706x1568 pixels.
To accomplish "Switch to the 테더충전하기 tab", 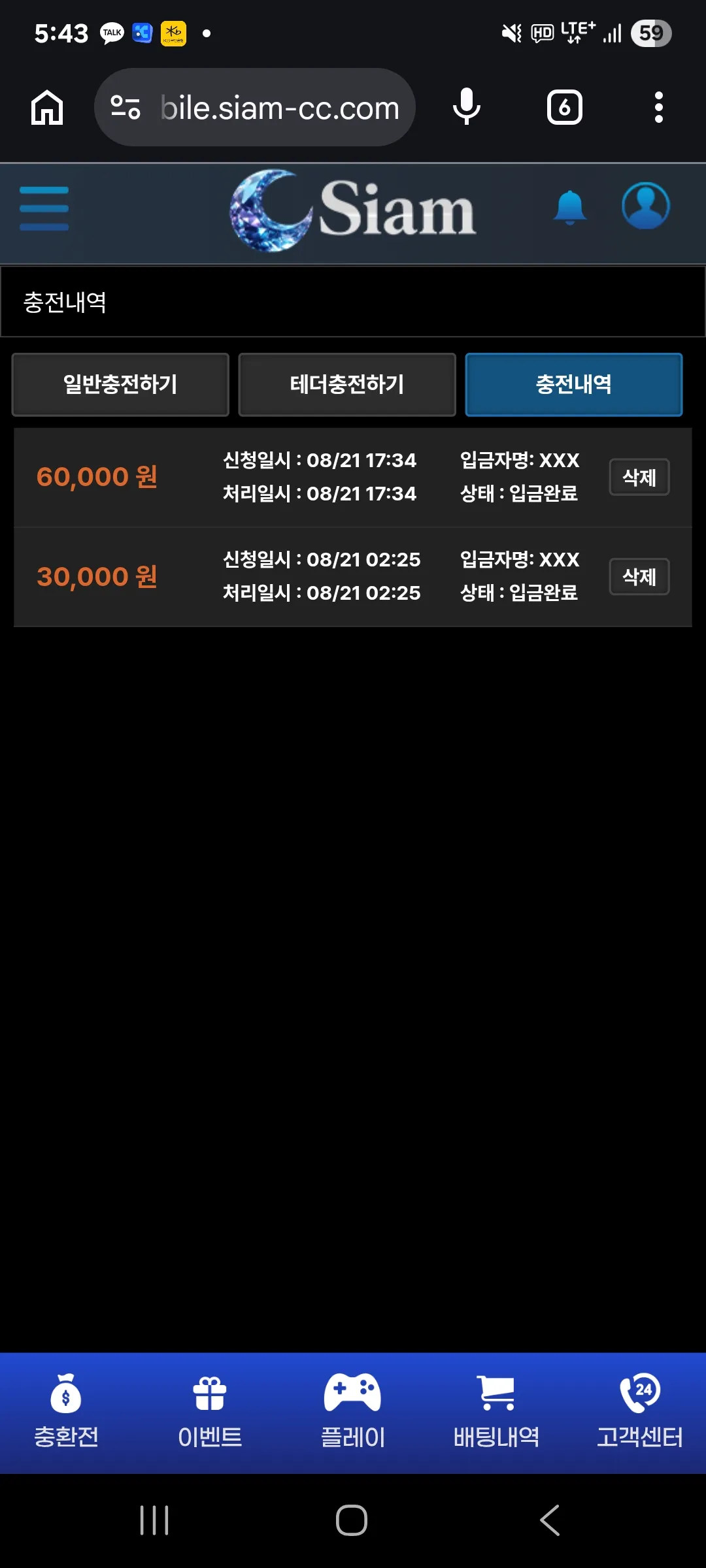I will (347, 385).
